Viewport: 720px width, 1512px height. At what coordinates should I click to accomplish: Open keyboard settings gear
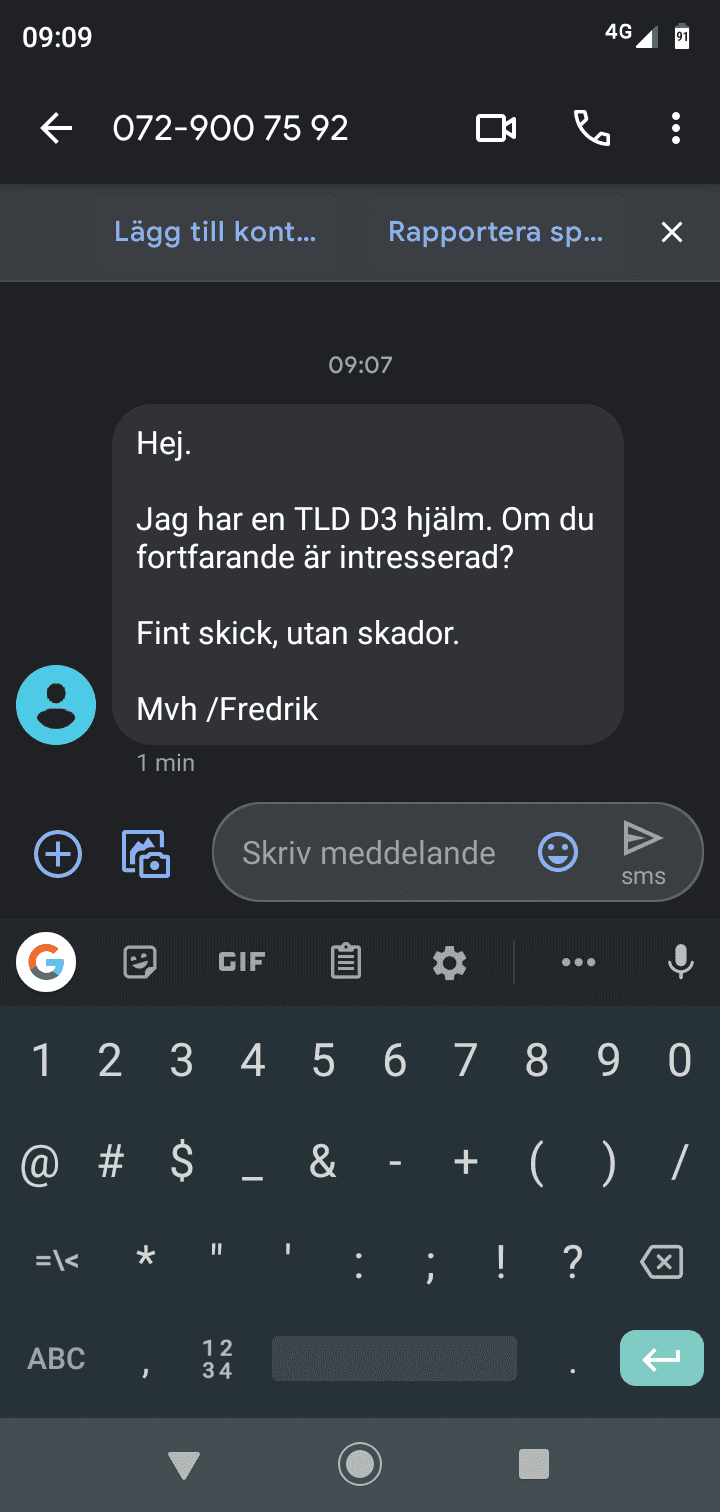tap(450, 962)
